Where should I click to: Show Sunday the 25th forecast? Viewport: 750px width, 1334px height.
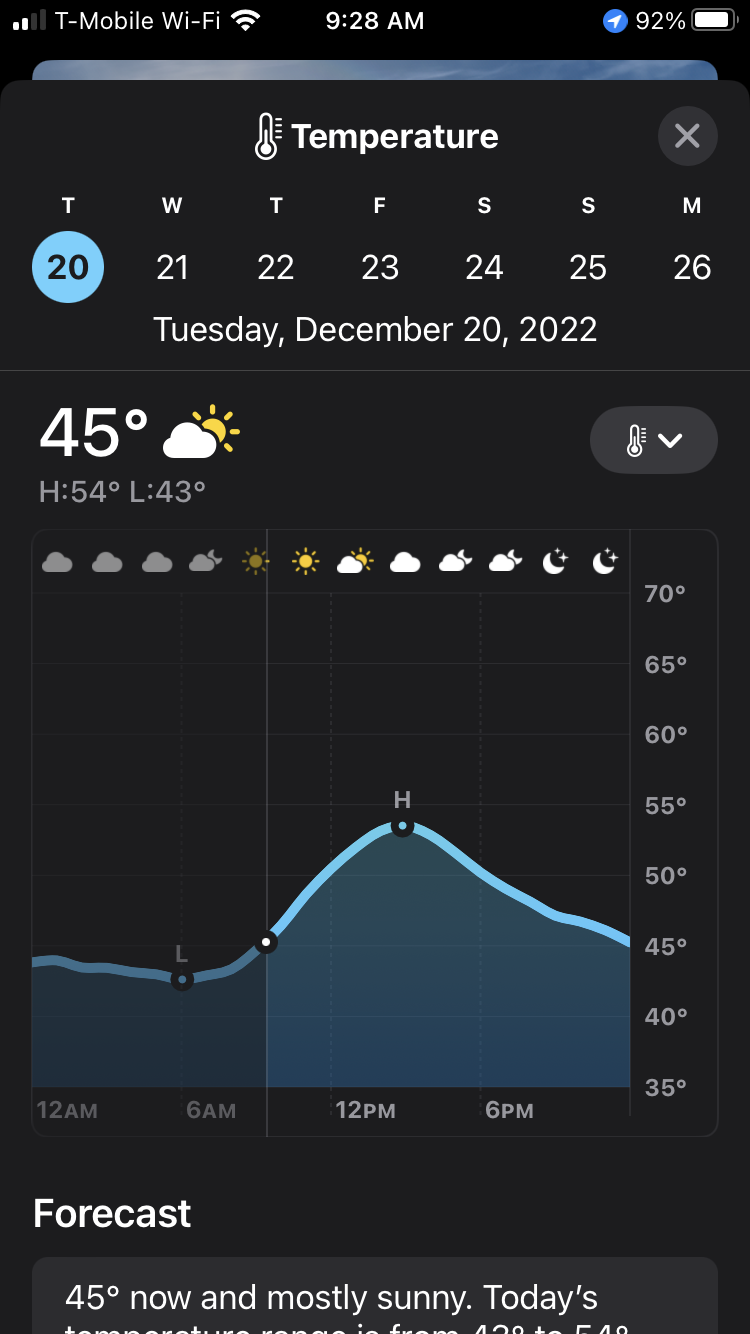point(588,267)
